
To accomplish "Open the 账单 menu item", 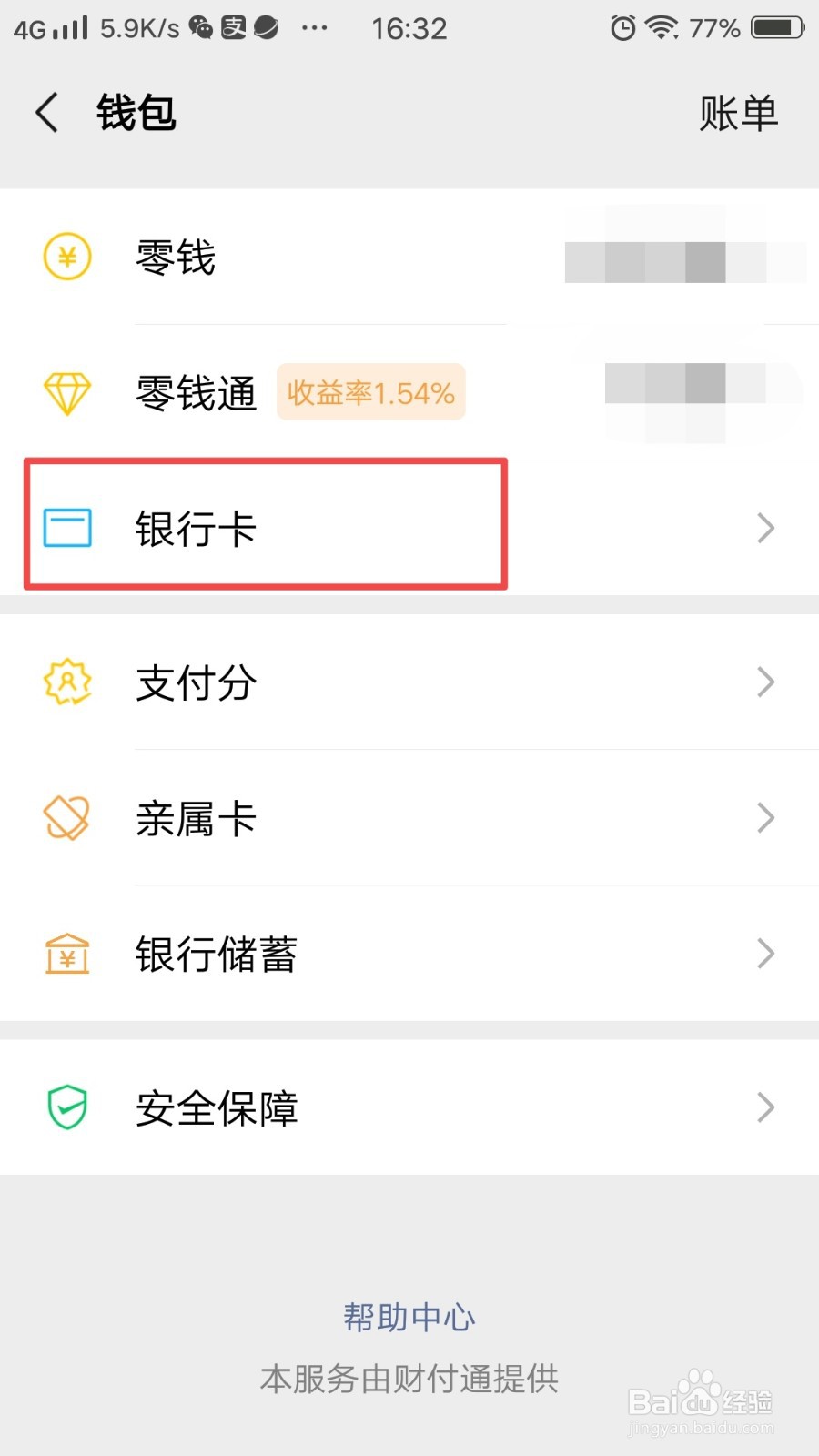I will 739,111.
